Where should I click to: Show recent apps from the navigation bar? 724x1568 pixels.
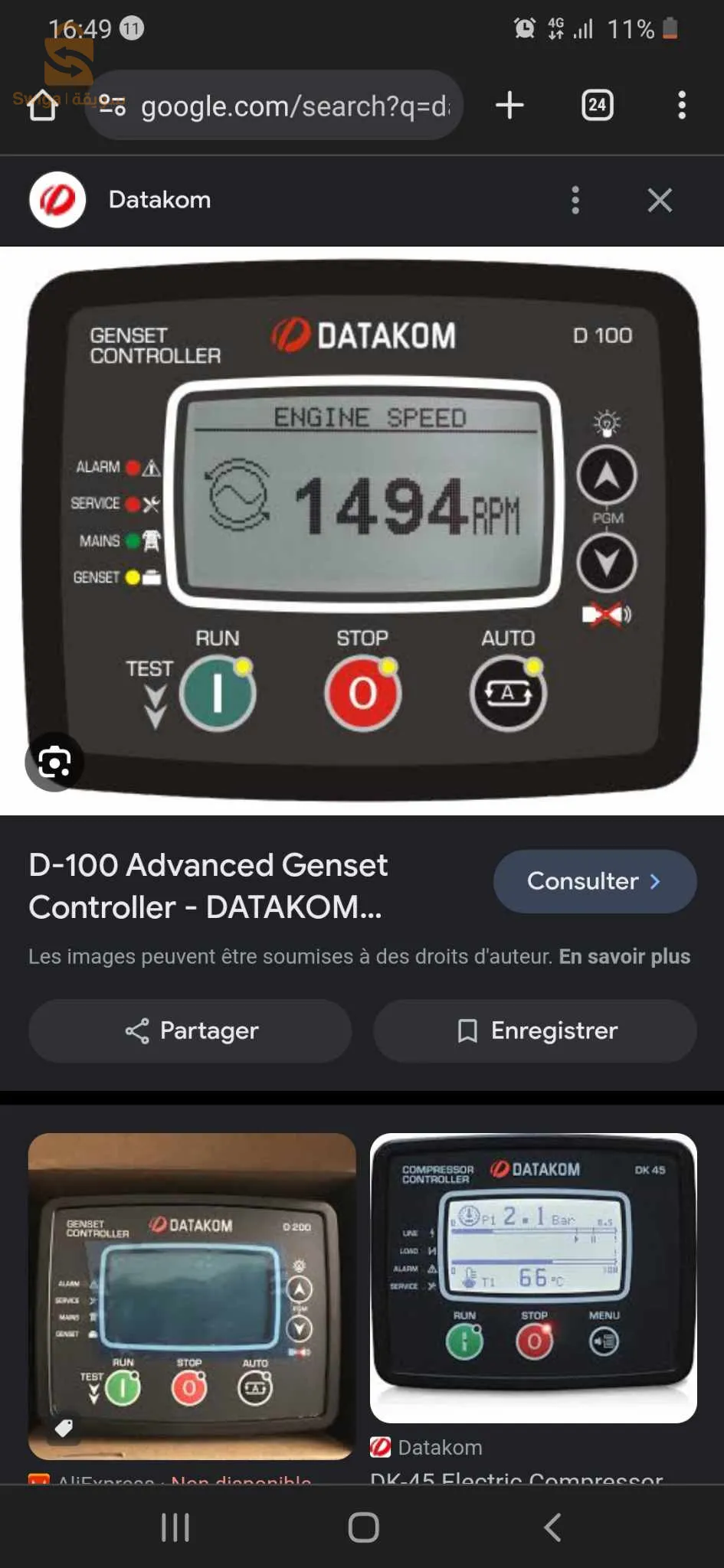pyautogui.click(x=175, y=1527)
